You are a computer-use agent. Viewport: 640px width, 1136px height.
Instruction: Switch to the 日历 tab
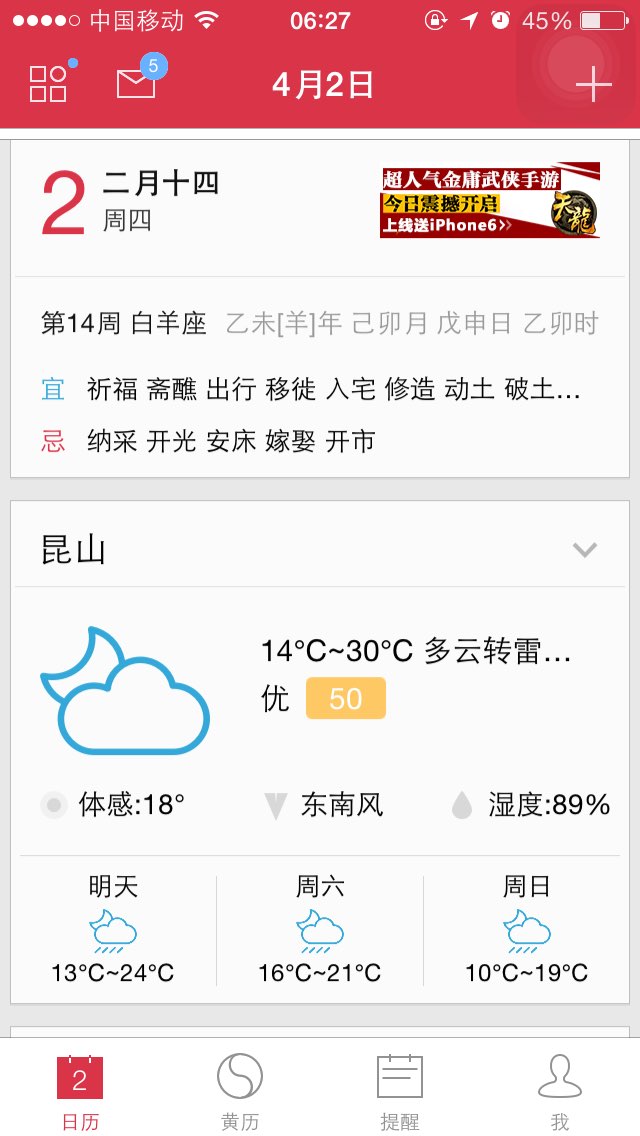point(80,1090)
